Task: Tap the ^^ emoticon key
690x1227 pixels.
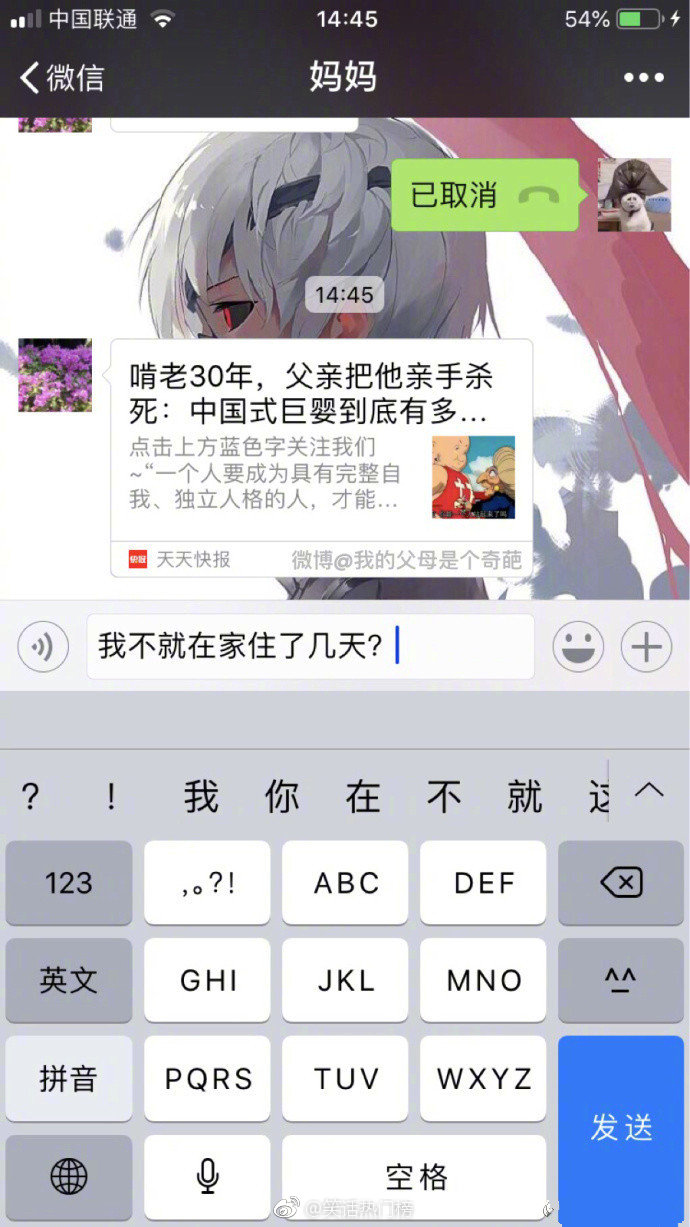Action: (621, 980)
